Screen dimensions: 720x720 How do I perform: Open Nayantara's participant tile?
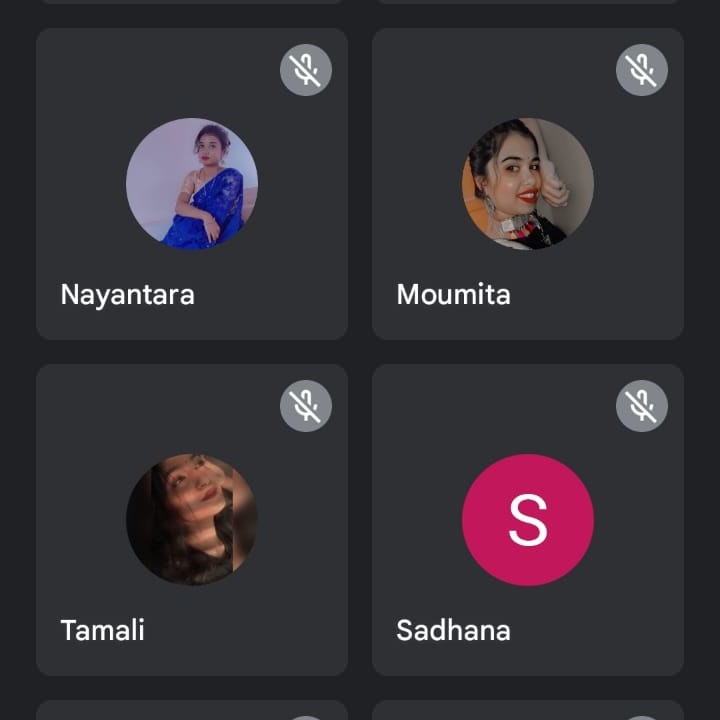coord(192,185)
